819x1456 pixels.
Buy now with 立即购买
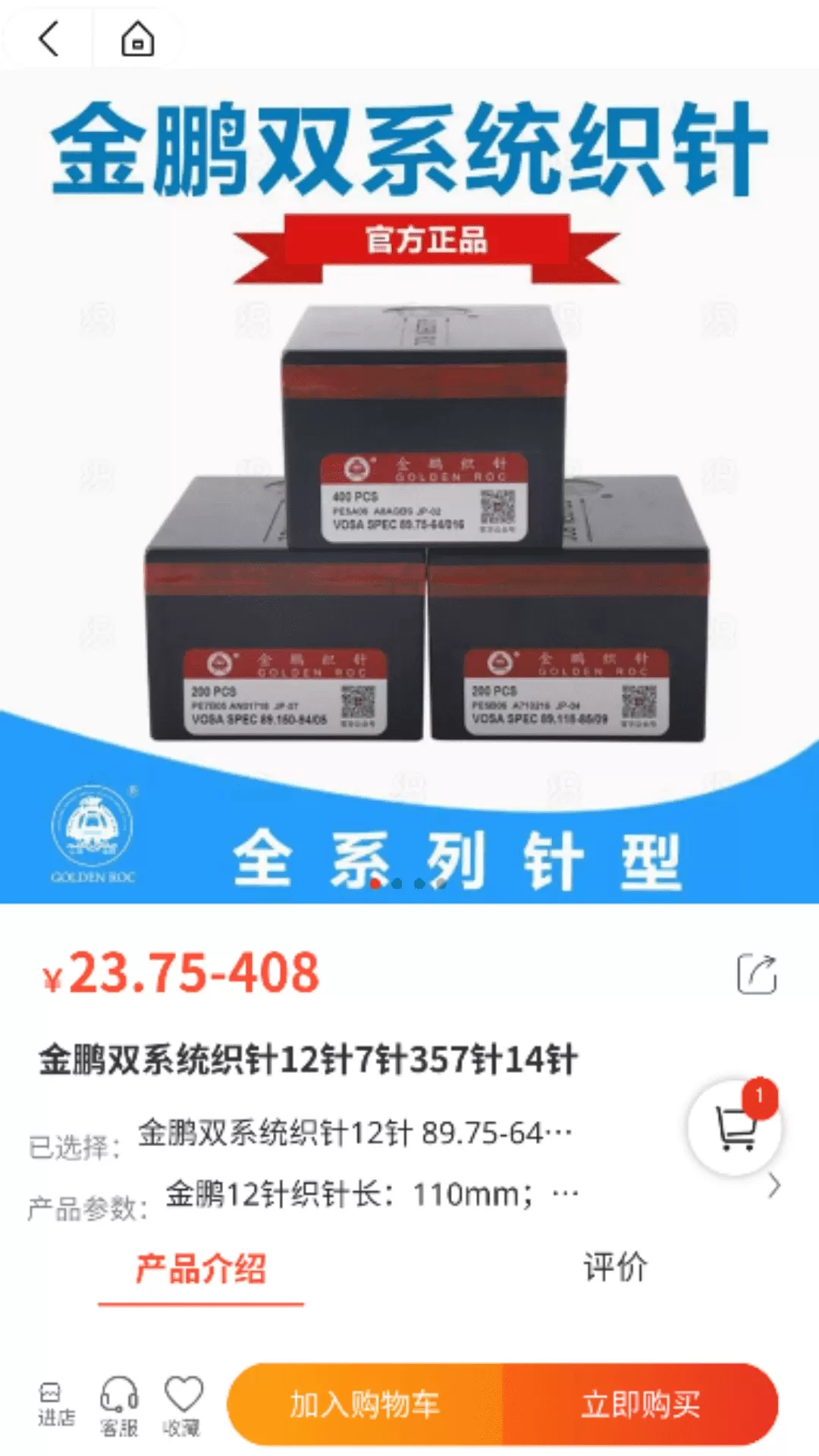click(x=641, y=1404)
